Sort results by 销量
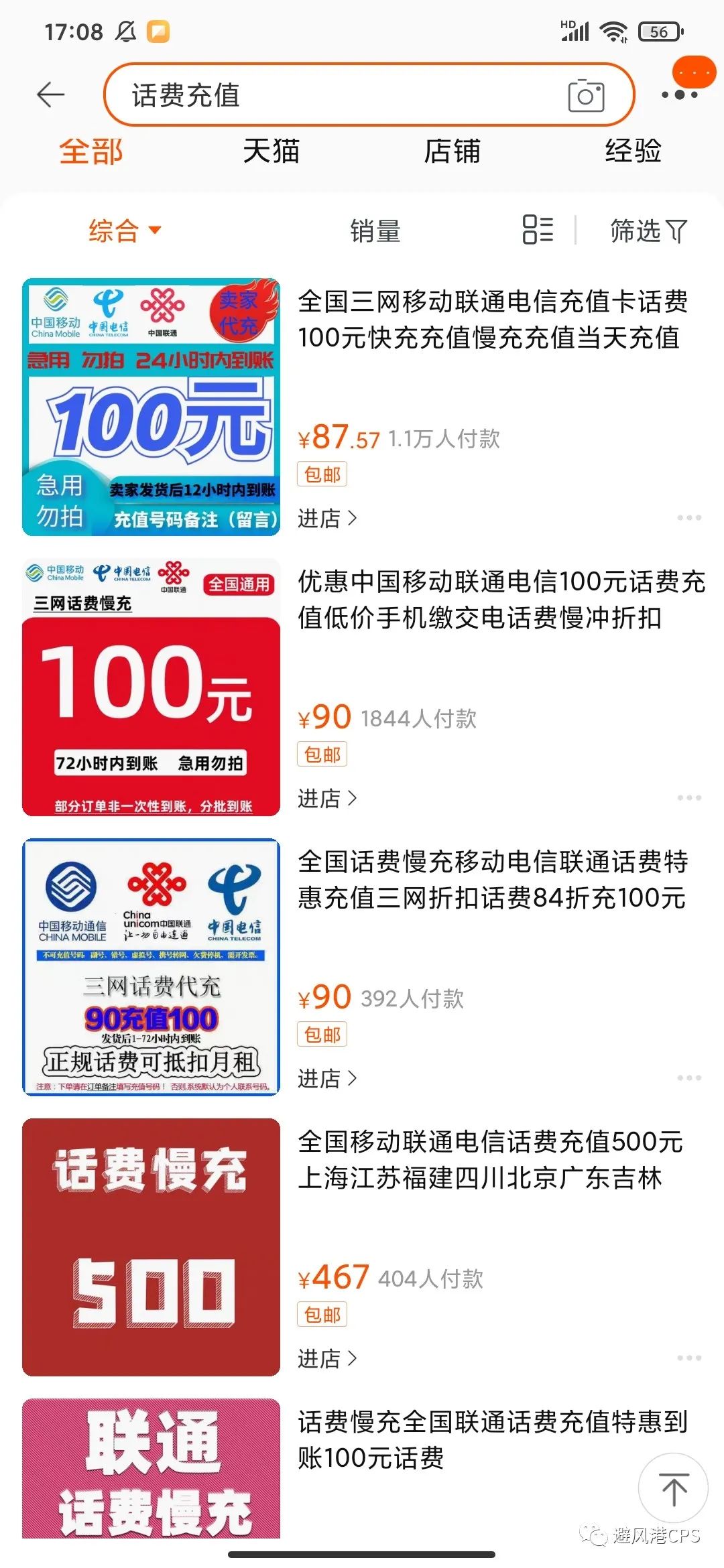Screen dimensions: 724x1568 coord(374,231)
